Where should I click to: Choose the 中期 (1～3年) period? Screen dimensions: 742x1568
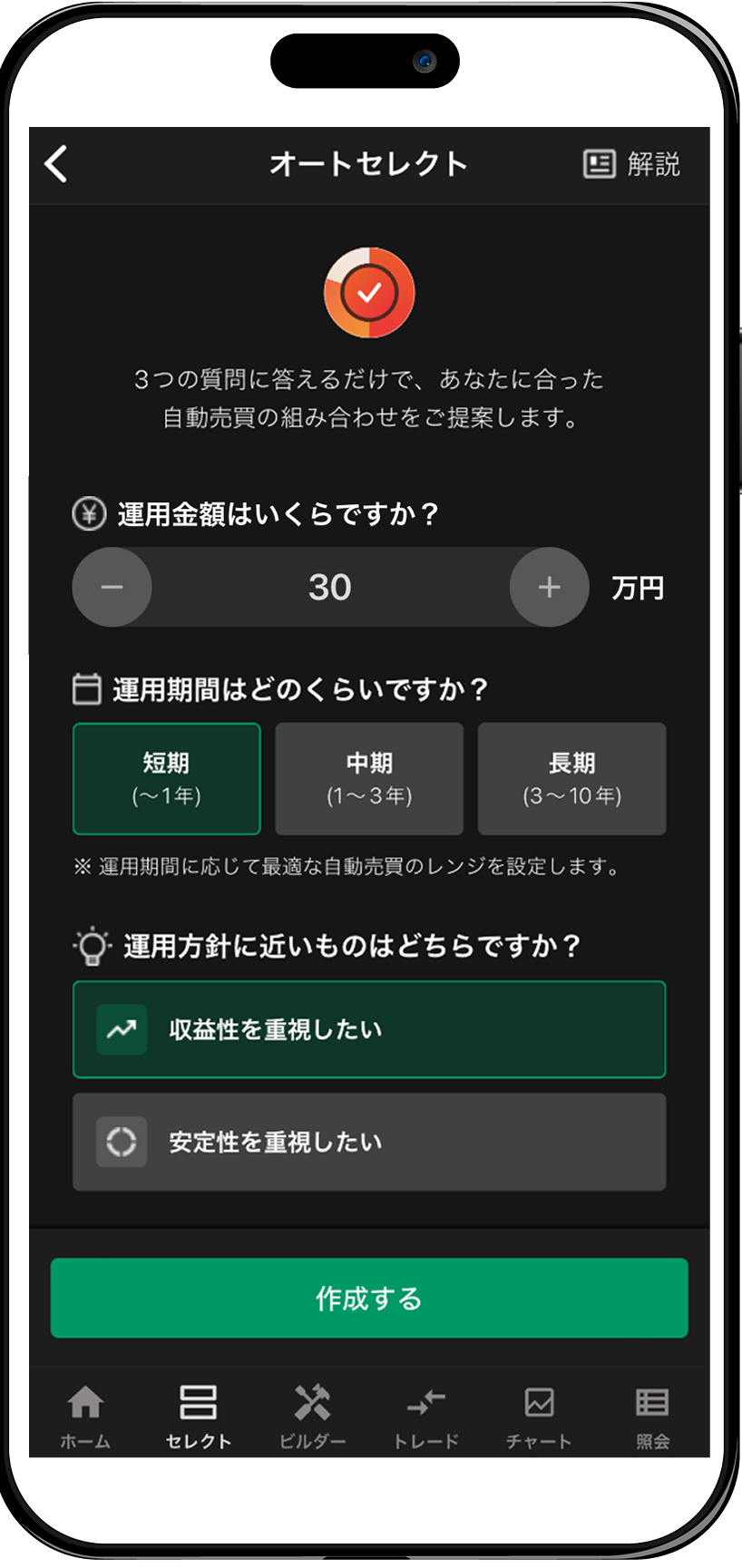(x=369, y=778)
